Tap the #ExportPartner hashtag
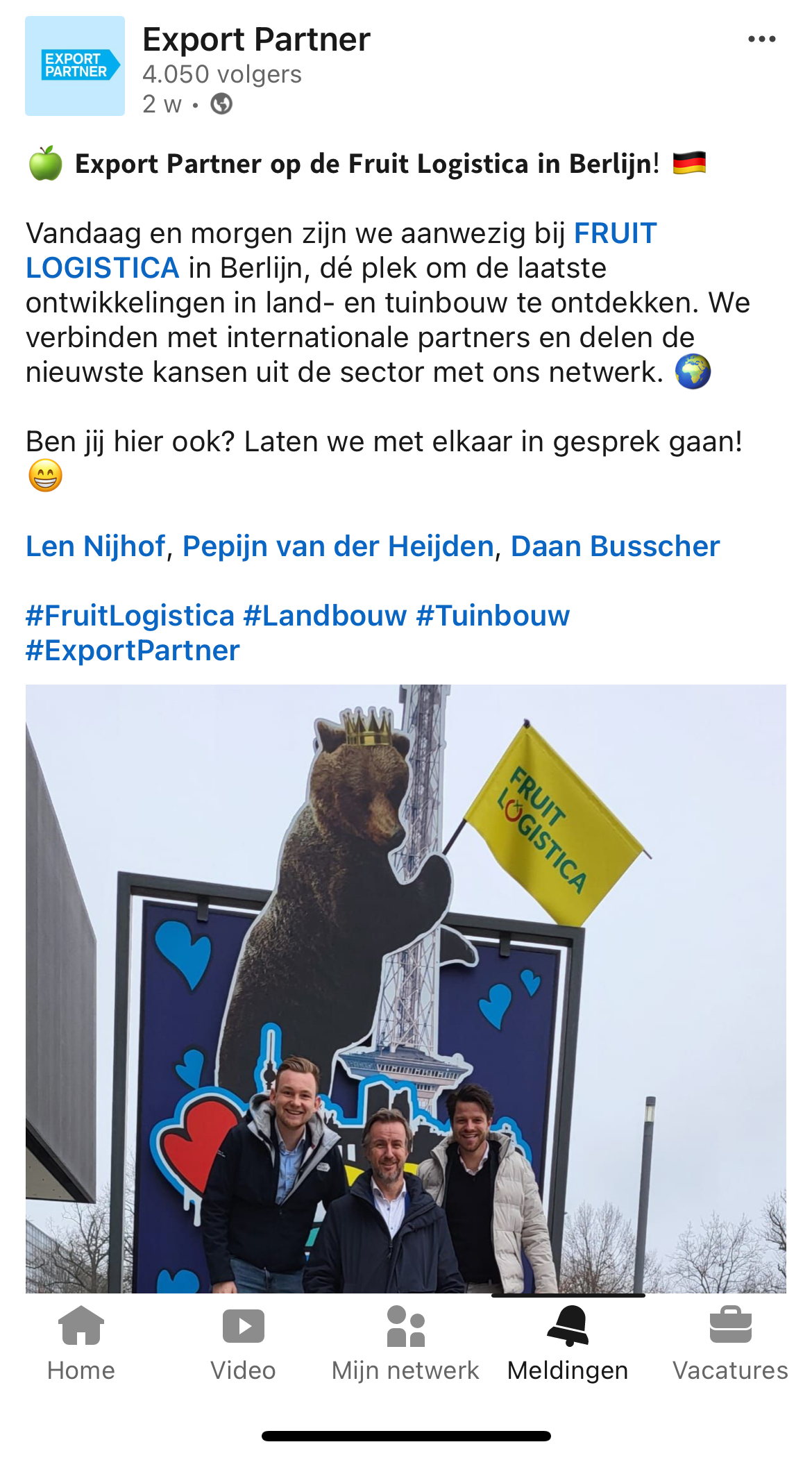 coord(133,651)
